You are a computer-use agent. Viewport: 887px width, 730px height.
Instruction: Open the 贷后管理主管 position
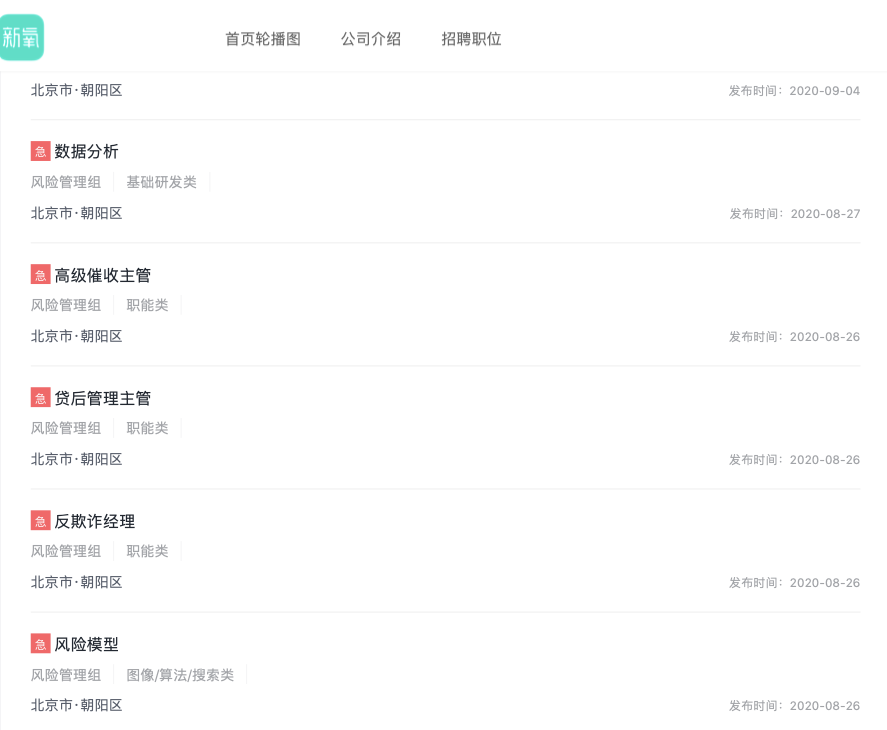point(102,398)
